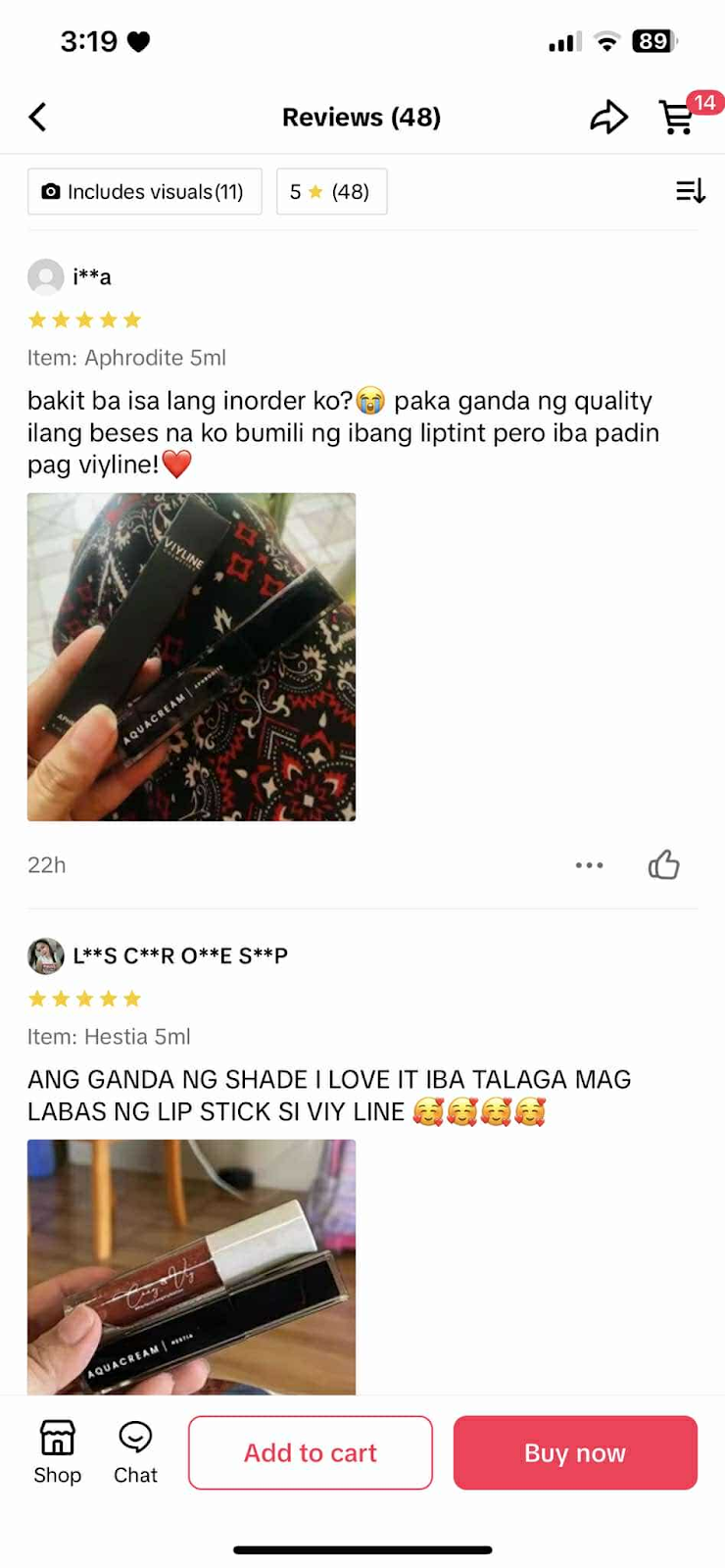Open the review sort options
The height and width of the screenshot is (1568, 725).
coord(690,191)
